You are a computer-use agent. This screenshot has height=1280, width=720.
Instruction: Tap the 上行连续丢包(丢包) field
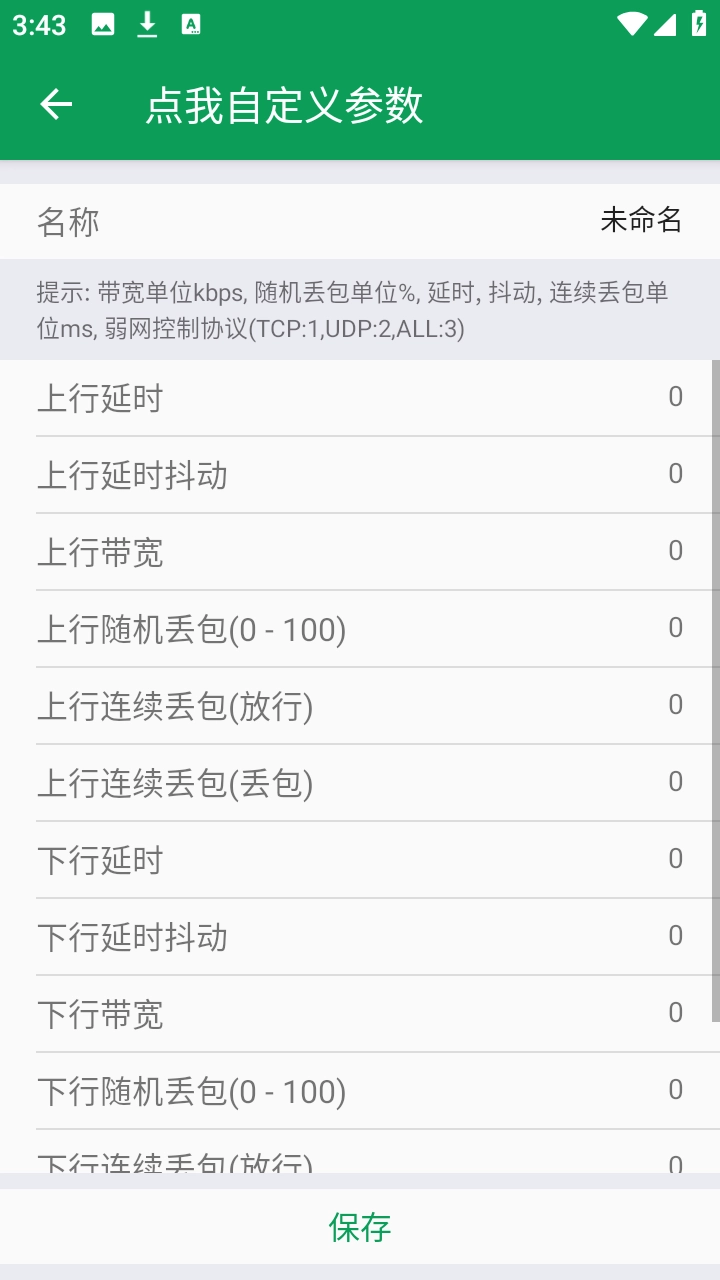point(676,783)
